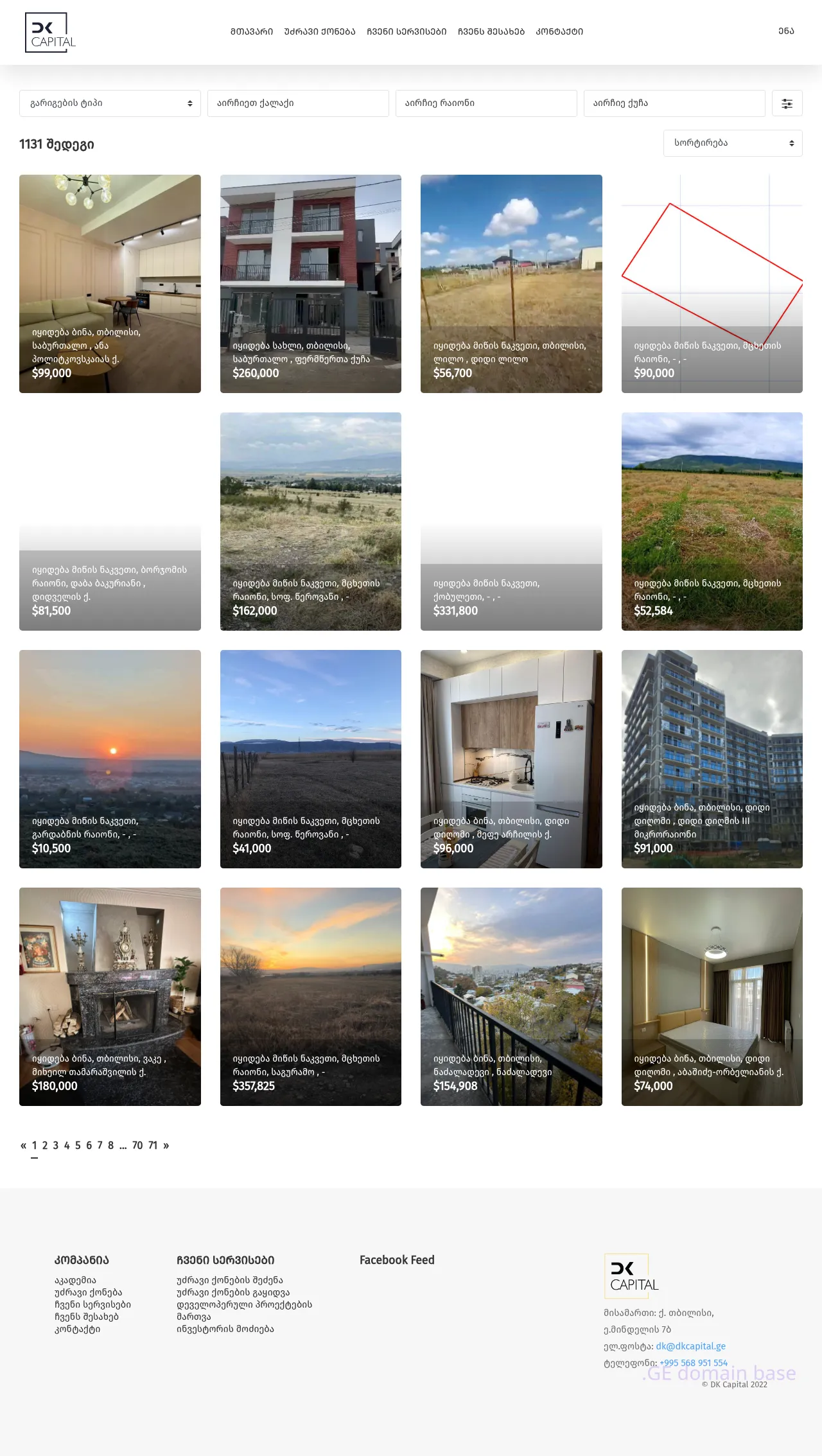The image size is (822, 1456).
Task: Open the $99,000 apartment listing
Action: click(x=110, y=284)
